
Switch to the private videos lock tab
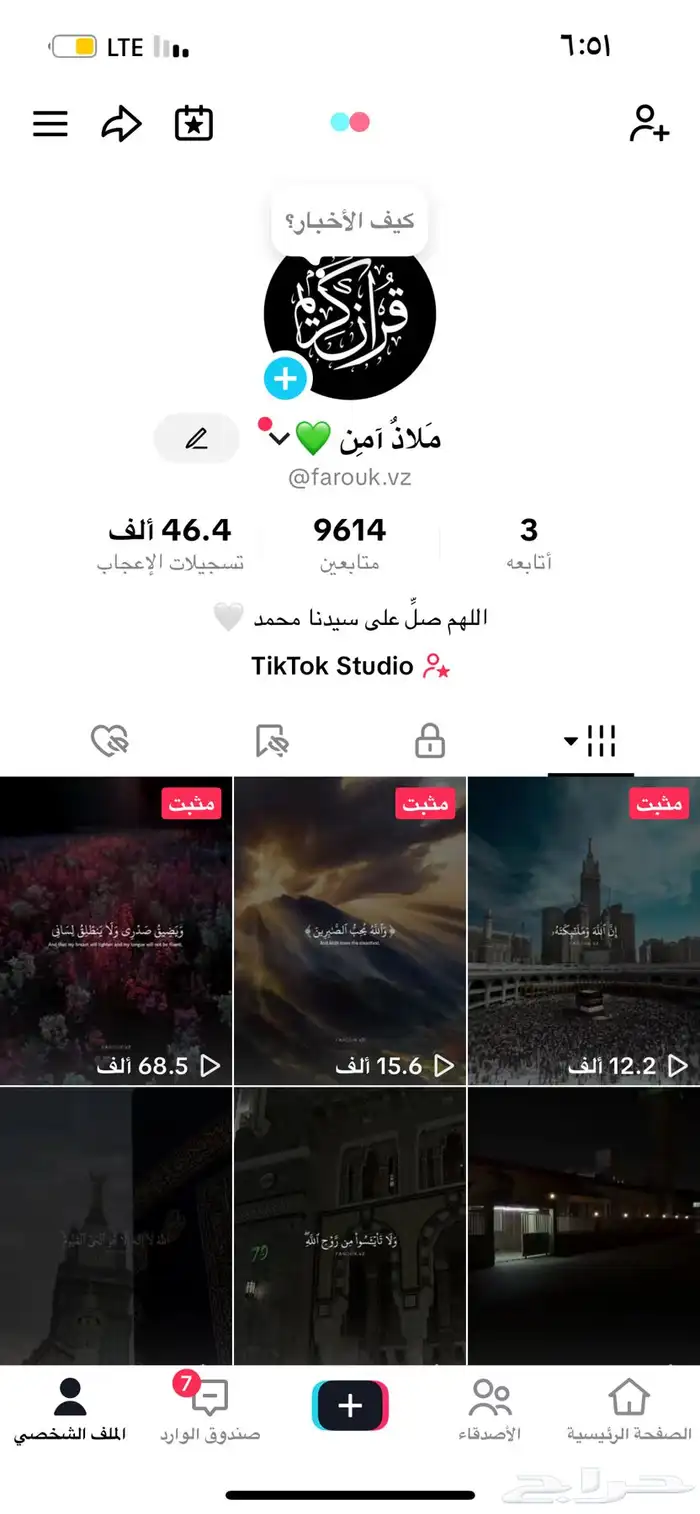point(429,741)
